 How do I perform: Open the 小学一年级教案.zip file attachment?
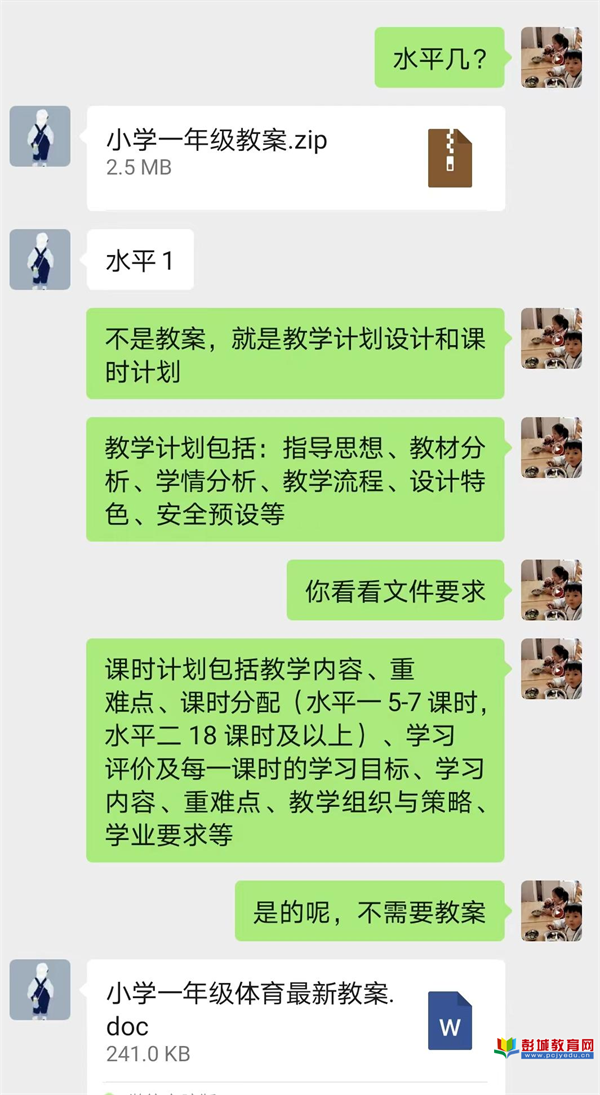(295, 157)
